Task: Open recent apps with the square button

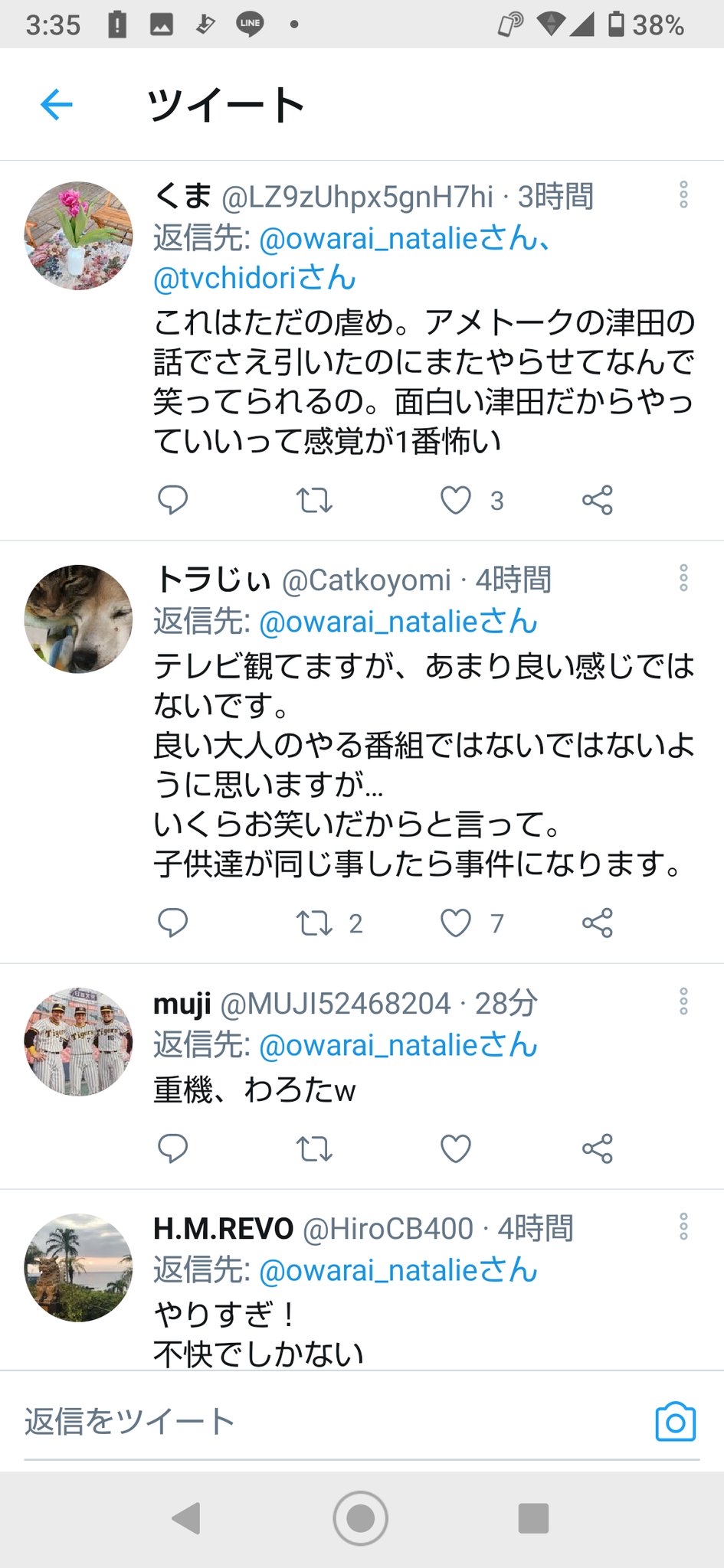Action: tap(533, 1517)
